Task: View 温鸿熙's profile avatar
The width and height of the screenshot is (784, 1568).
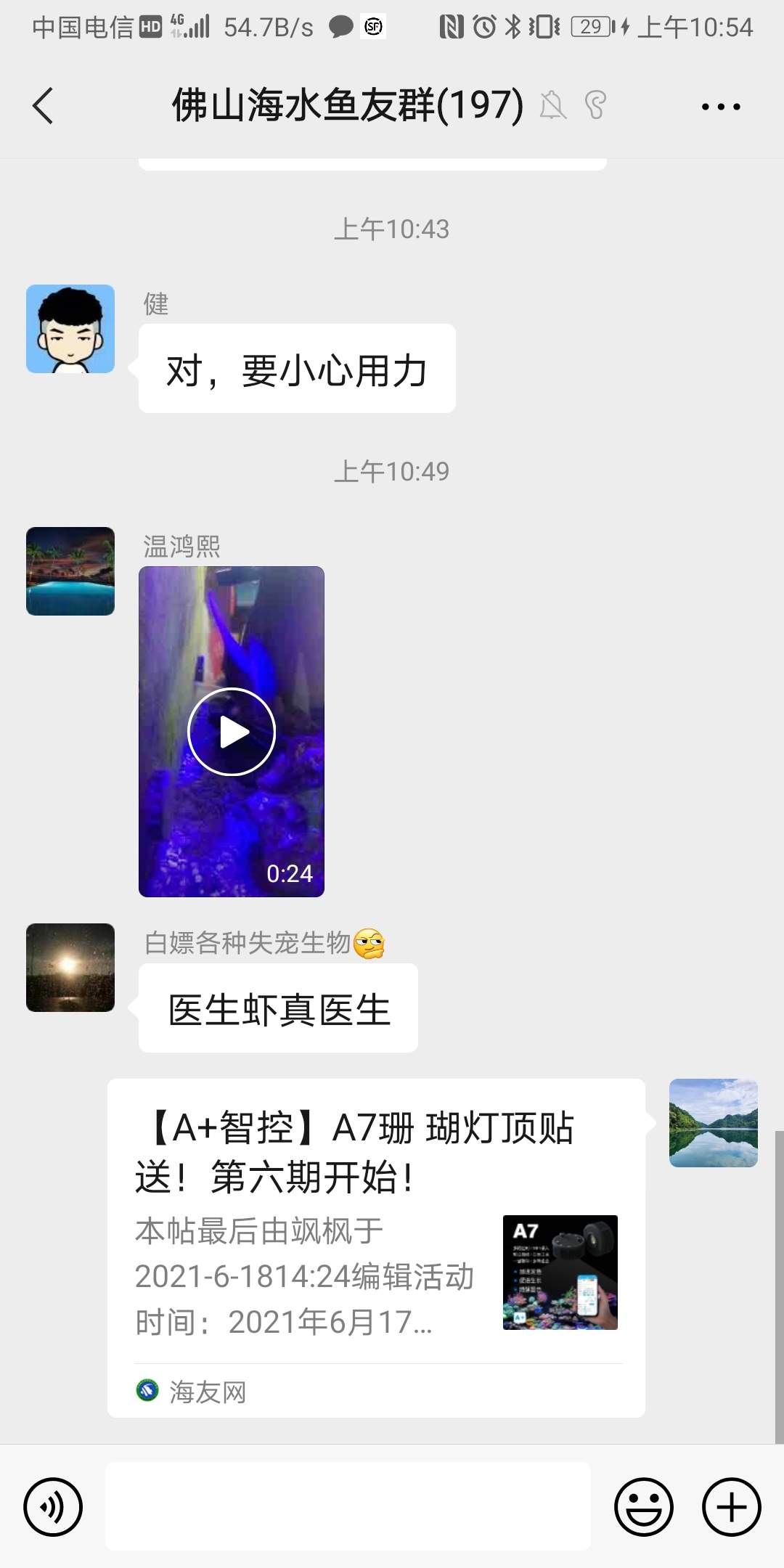Action: [x=70, y=571]
